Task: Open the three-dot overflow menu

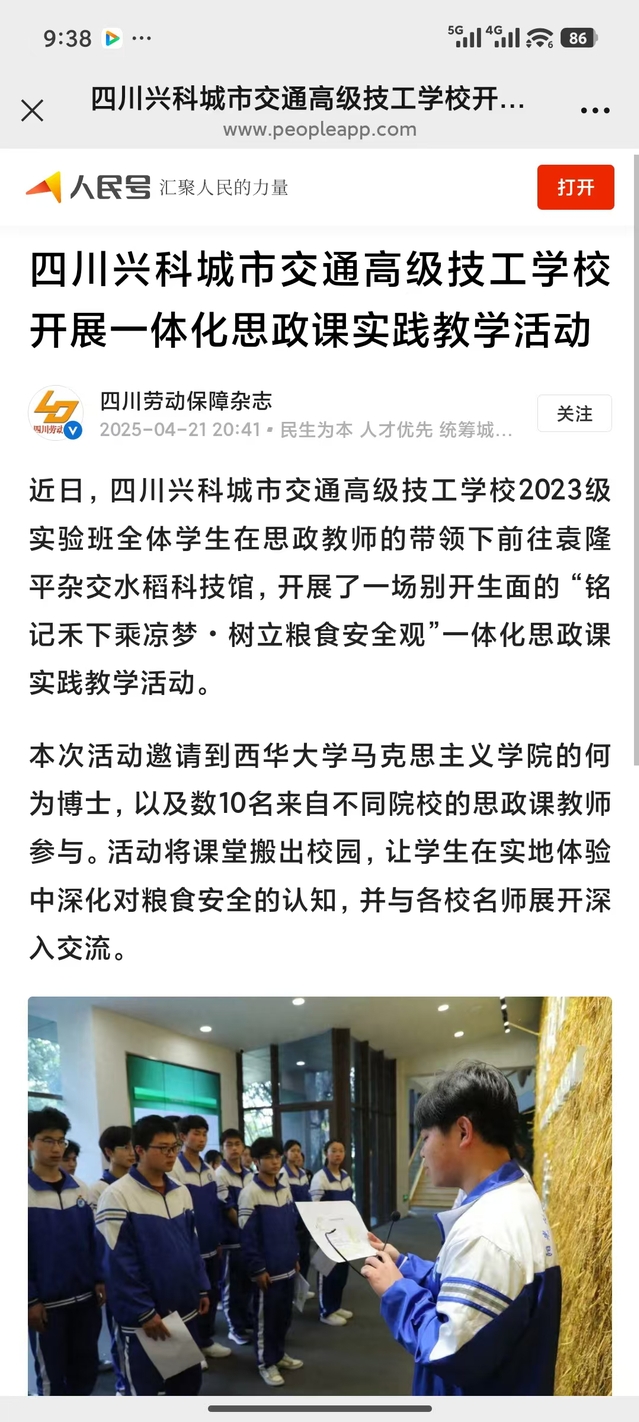Action: pyautogui.click(x=595, y=110)
